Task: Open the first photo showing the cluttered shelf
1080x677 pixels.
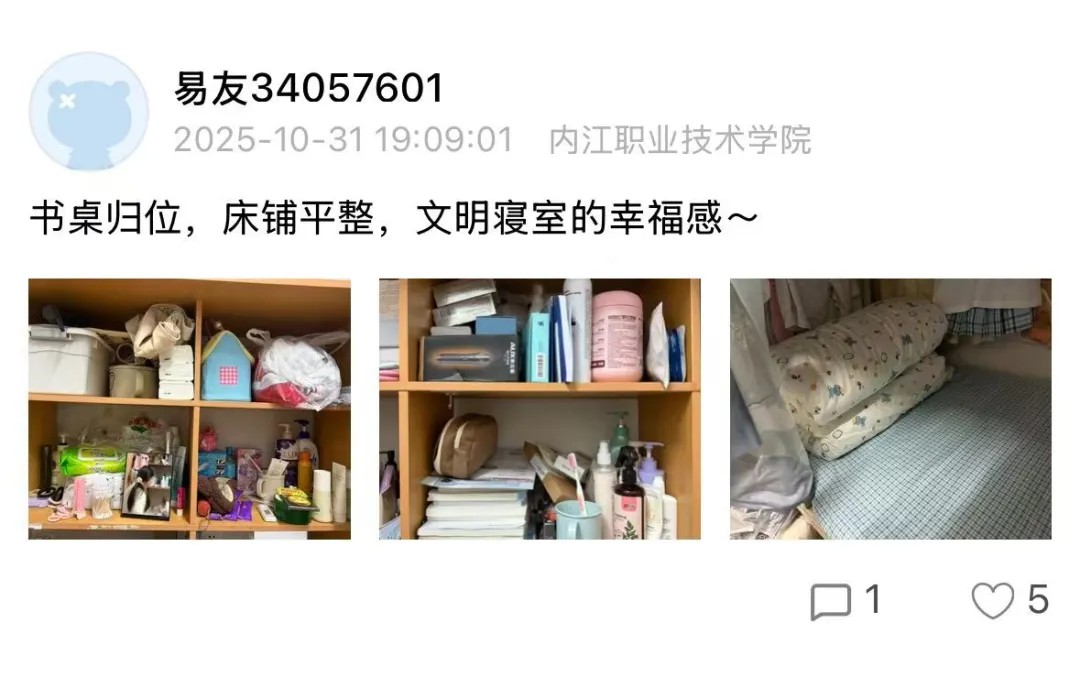Action: pyautogui.click(x=189, y=409)
